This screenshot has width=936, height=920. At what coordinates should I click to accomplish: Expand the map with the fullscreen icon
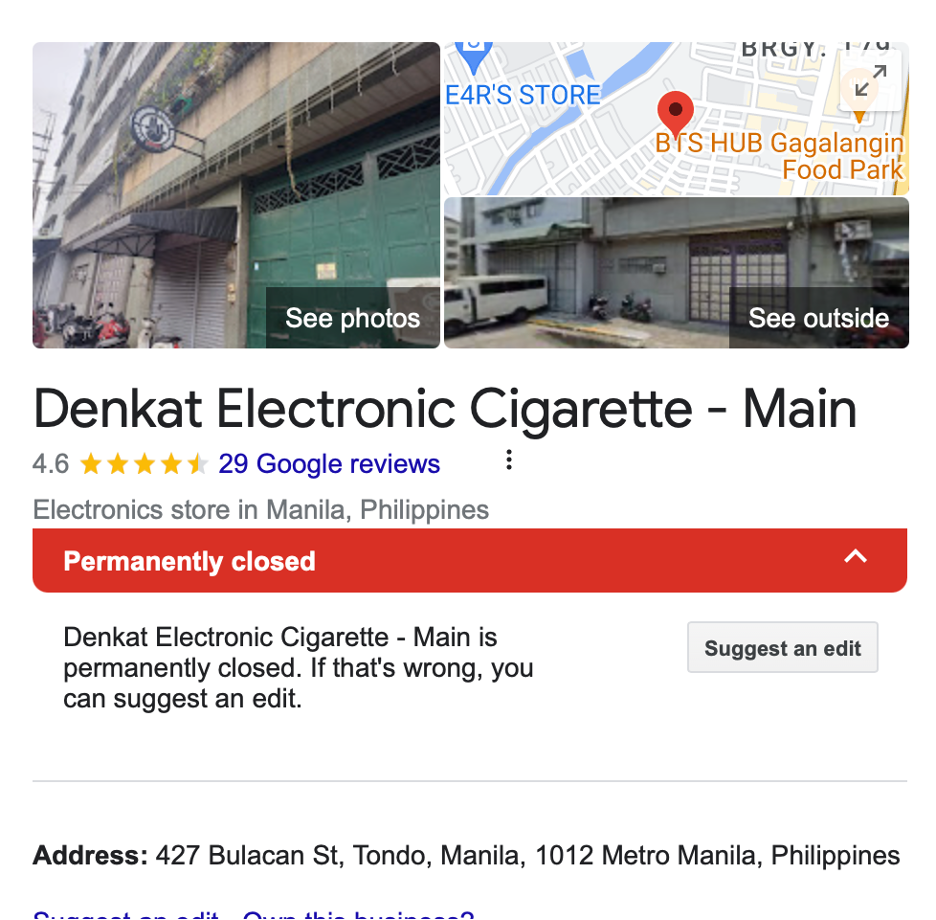point(870,81)
